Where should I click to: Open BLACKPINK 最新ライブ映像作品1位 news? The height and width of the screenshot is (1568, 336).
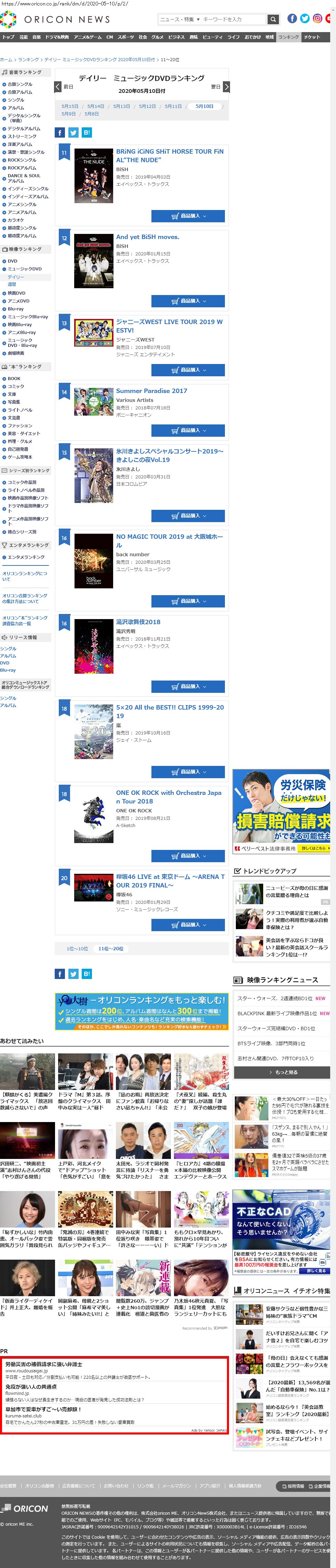(277, 1013)
